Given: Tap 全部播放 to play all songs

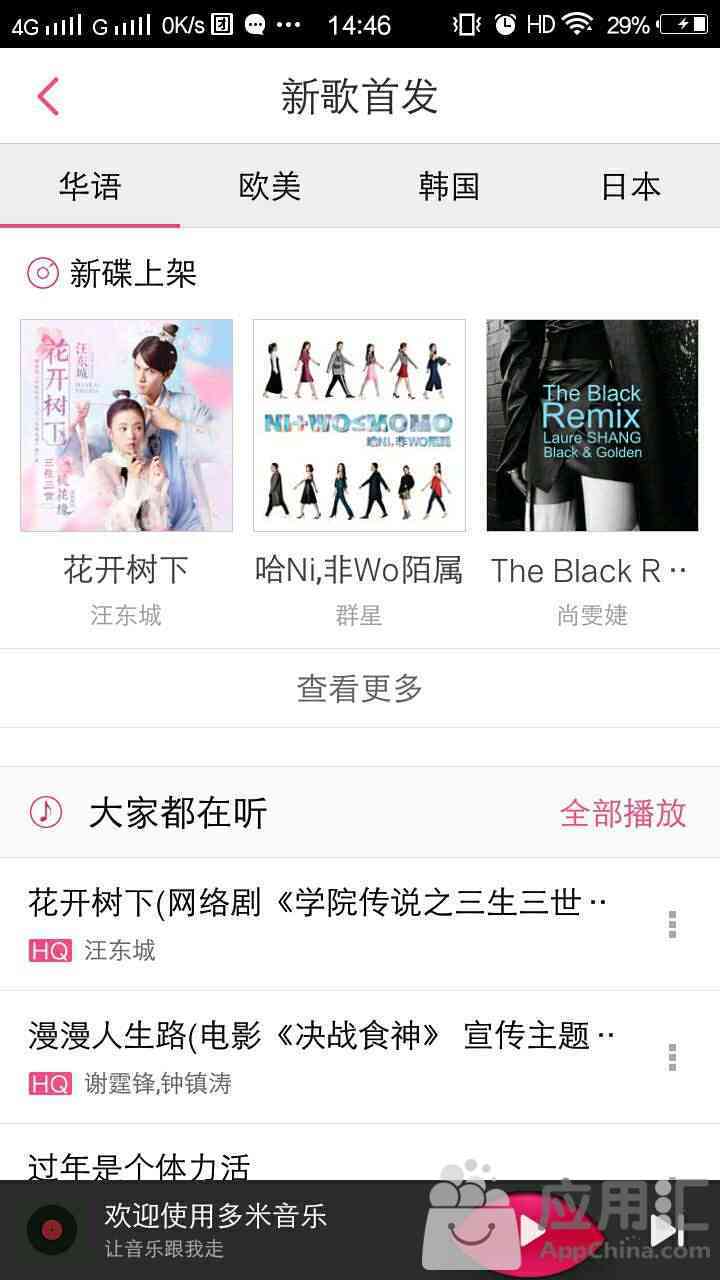Looking at the screenshot, I should click(x=623, y=813).
